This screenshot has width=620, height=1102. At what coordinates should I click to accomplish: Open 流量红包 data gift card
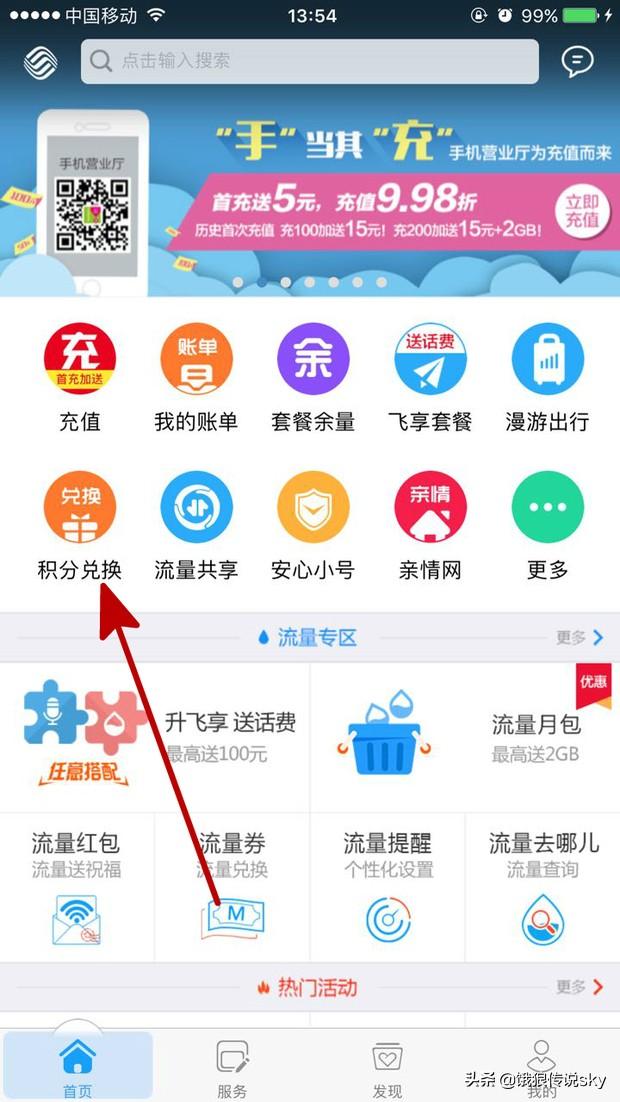point(77,887)
